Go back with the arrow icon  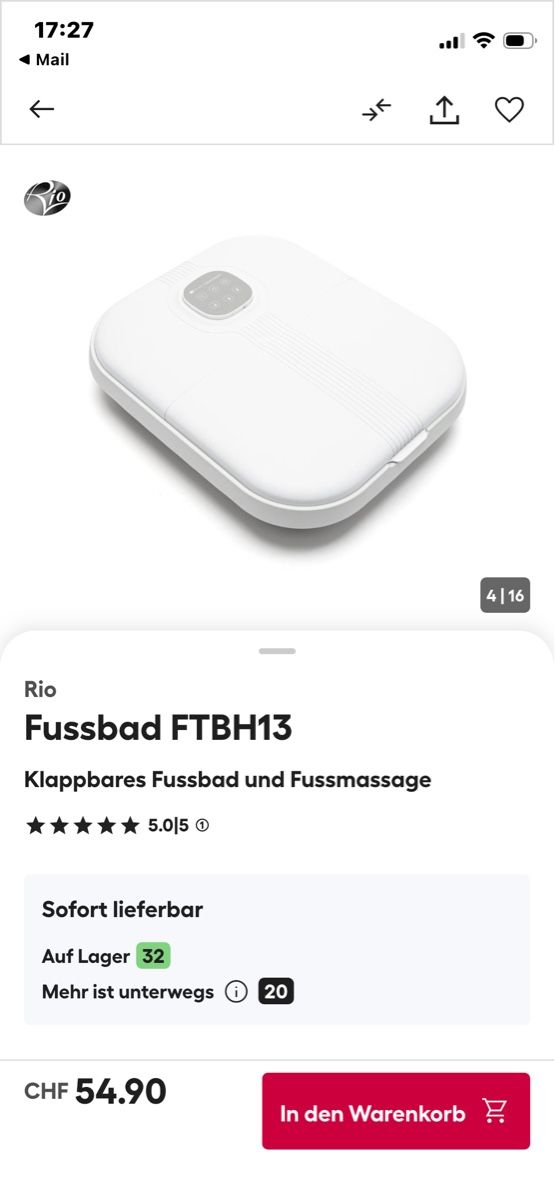click(x=42, y=110)
